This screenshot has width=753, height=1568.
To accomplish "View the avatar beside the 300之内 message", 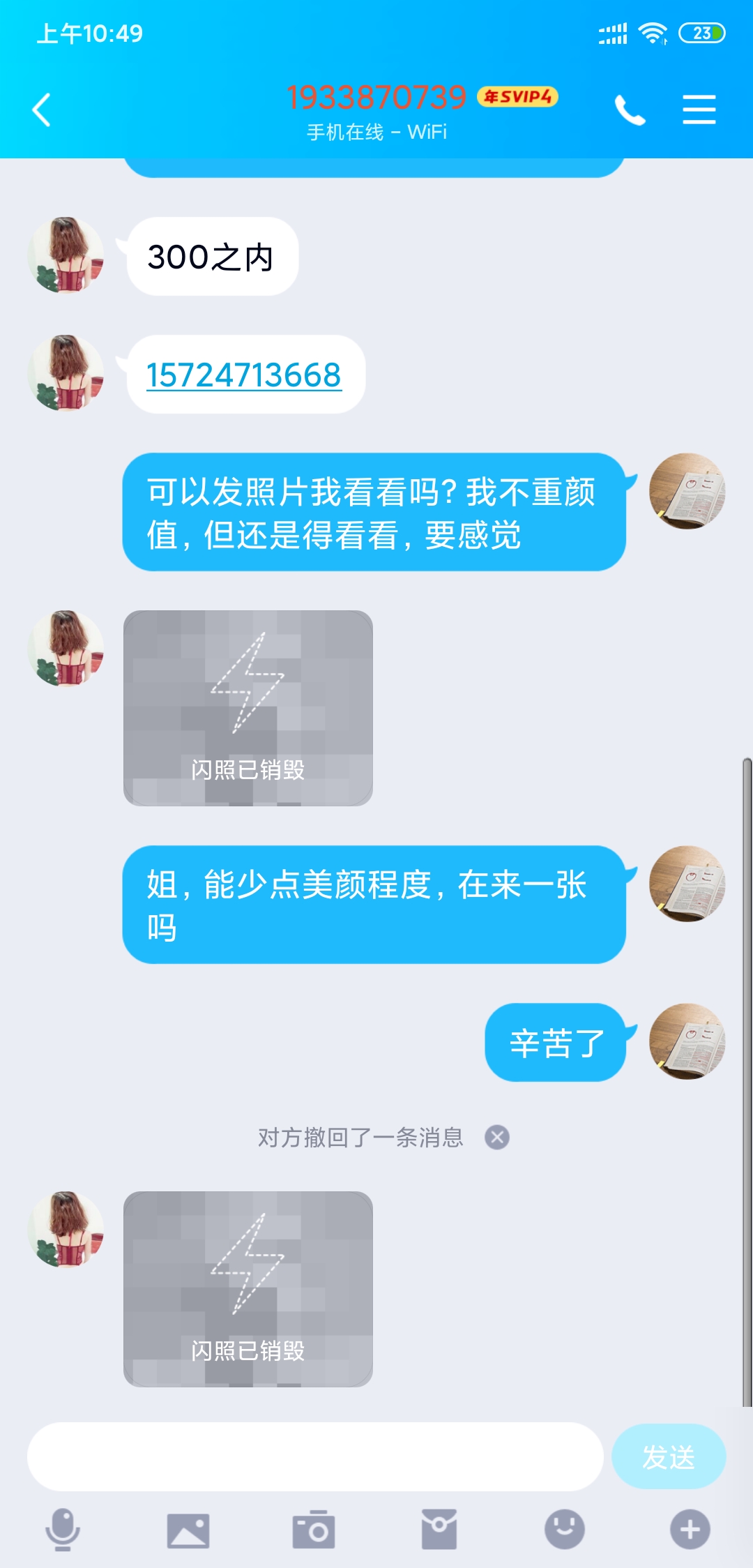I will tap(66, 255).
